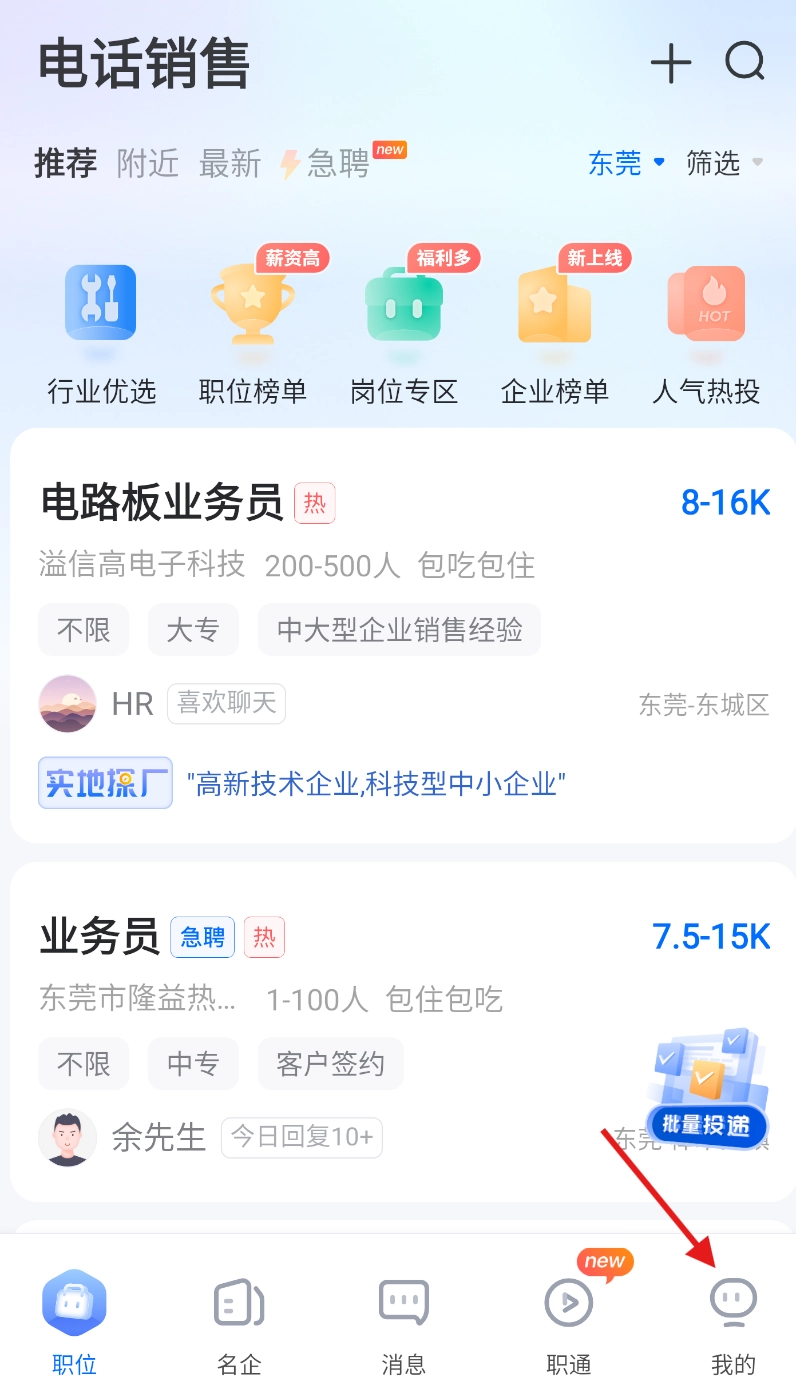This screenshot has height=1384, width=796.
Task: Switch to the 最新 tab
Action: click(229, 163)
